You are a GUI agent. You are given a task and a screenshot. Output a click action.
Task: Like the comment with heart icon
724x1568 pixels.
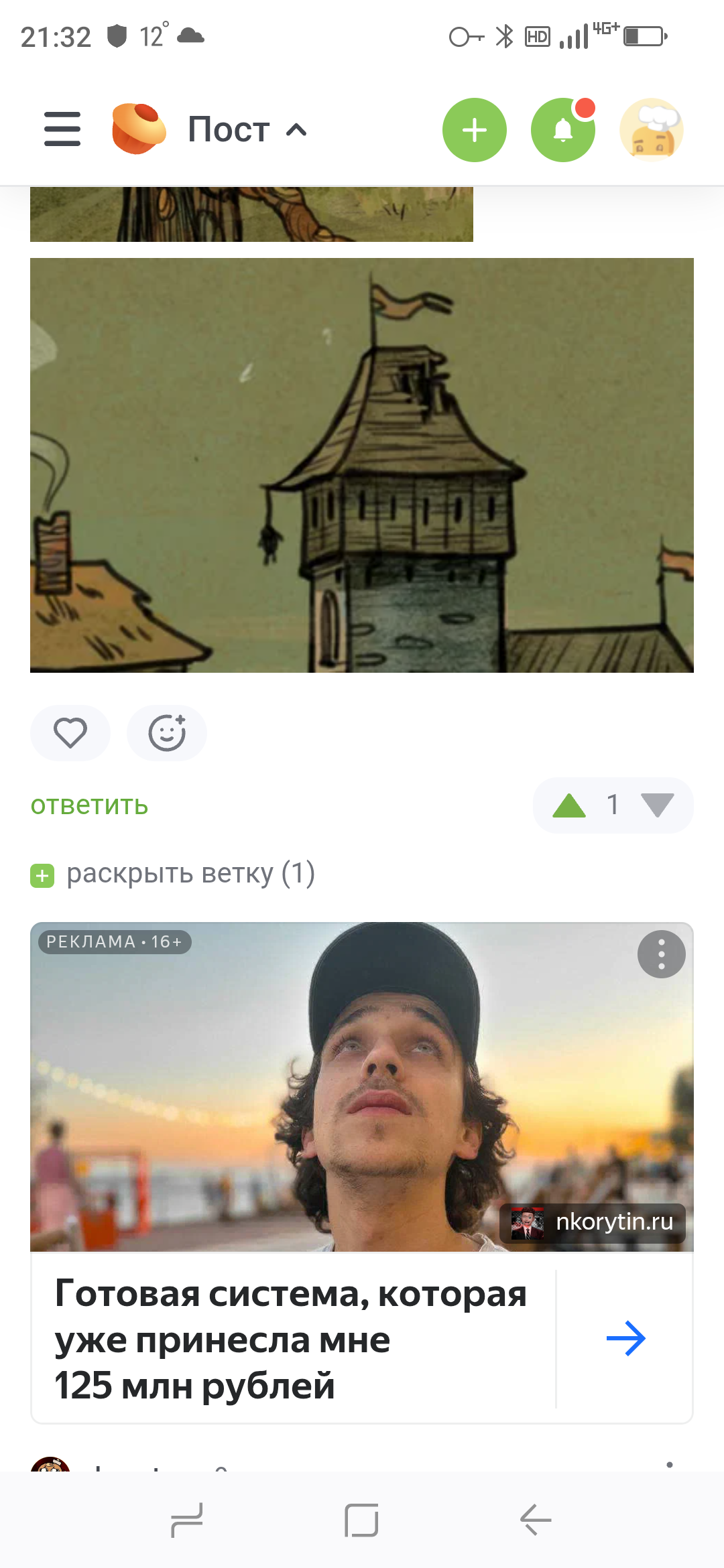tap(70, 732)
